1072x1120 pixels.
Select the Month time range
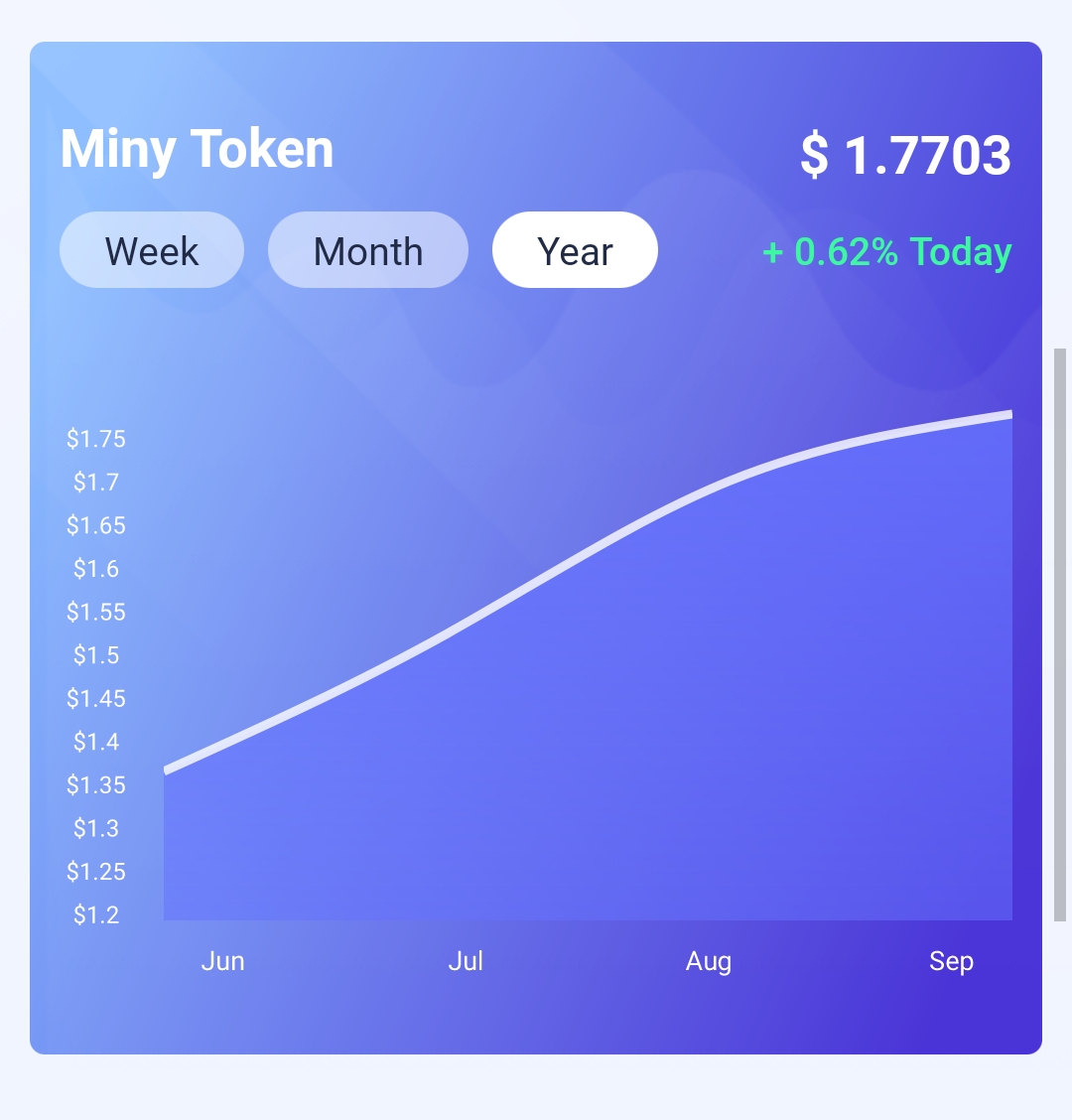(367, 250)
